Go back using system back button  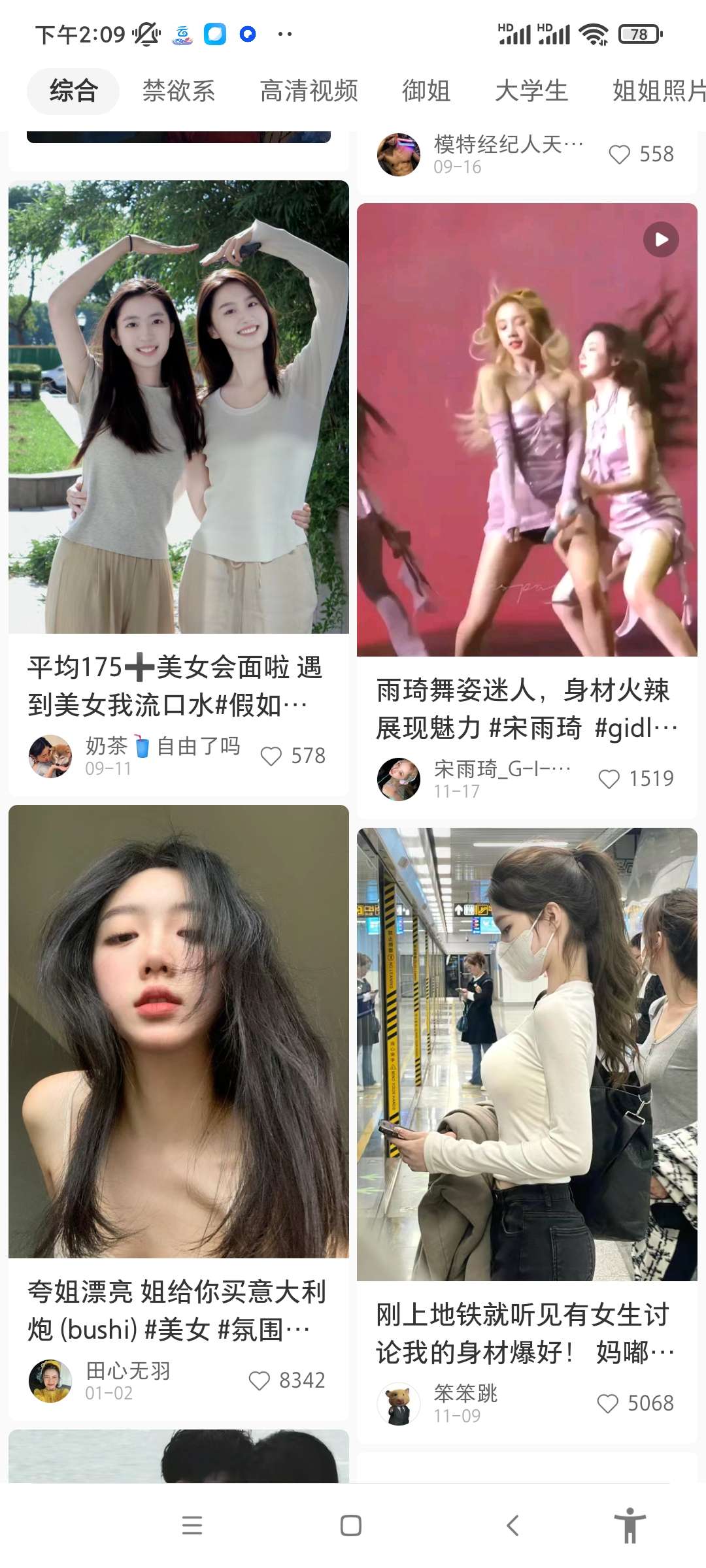click(x=513, y=1526)
